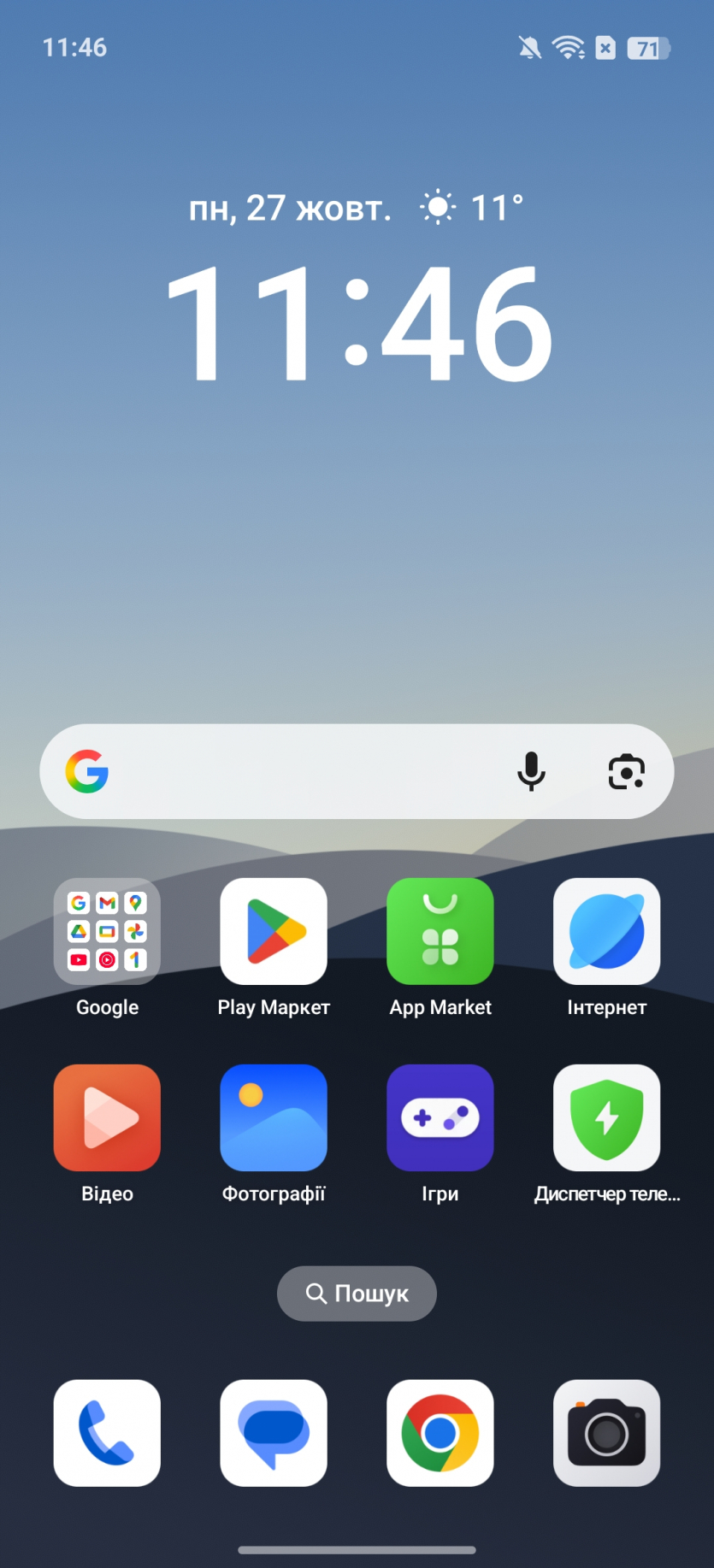
Task: Open the Messages app in the dock
Action: click(274, 1433)
